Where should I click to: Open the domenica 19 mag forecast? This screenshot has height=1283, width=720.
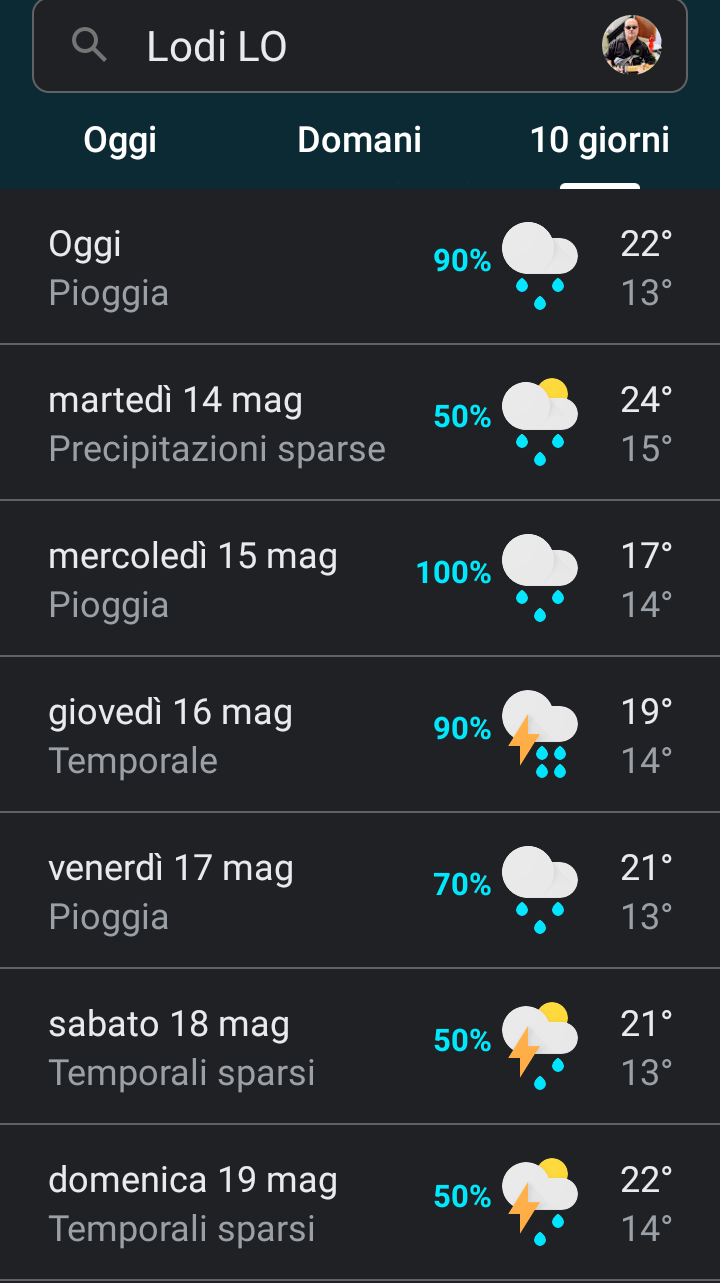point(360,1203)
